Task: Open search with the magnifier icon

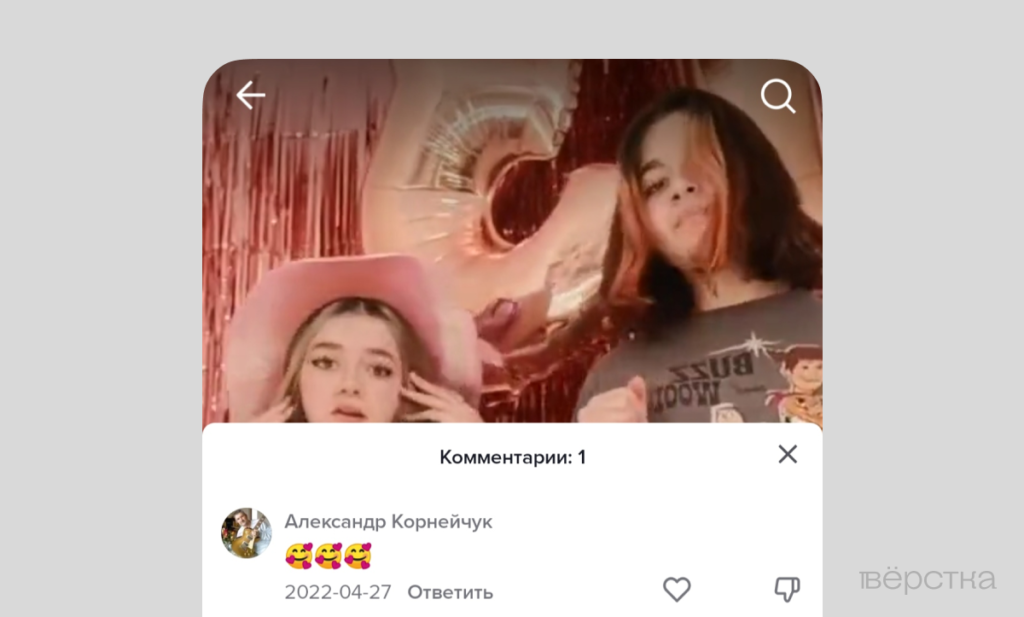Action: (x=777, y=96)
